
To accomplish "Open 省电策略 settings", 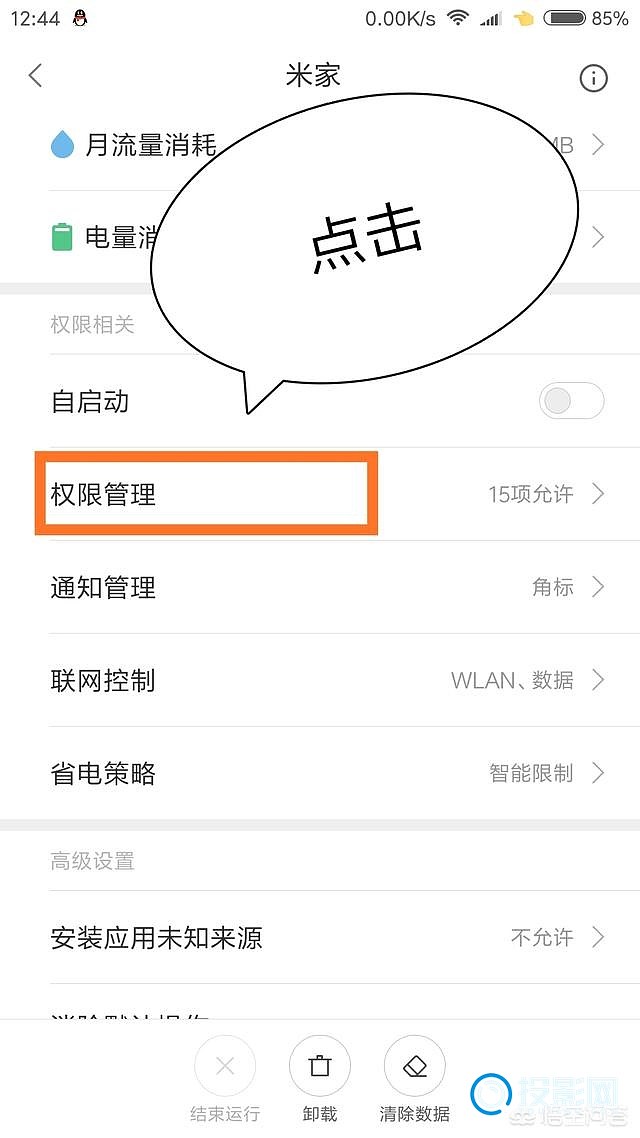I will (320, 773).
